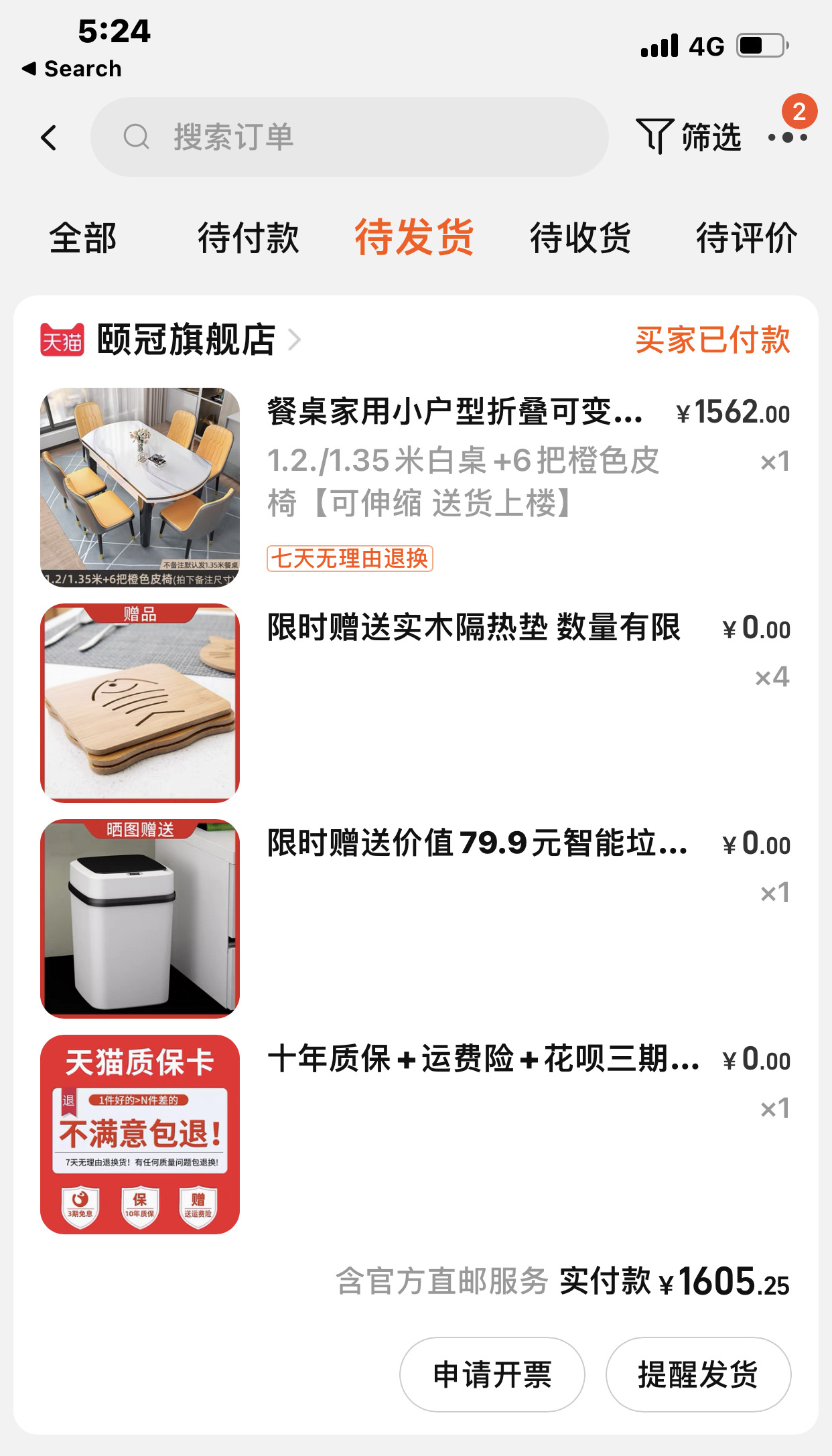Switch to the 待付款 tab
Screen dimensions: 832x1456
pyautogui.click(x=248, y=238)
